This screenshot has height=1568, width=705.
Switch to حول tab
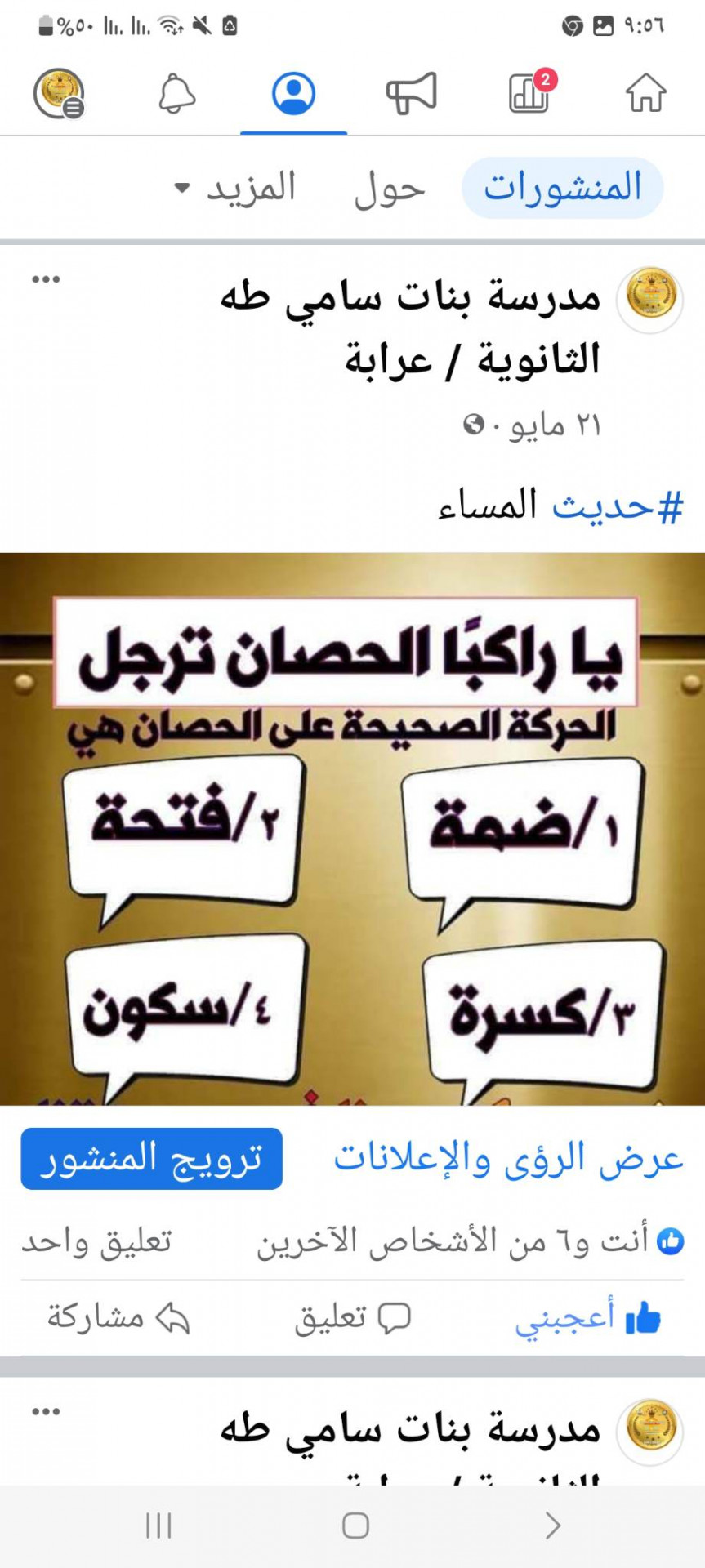(390, 189)
